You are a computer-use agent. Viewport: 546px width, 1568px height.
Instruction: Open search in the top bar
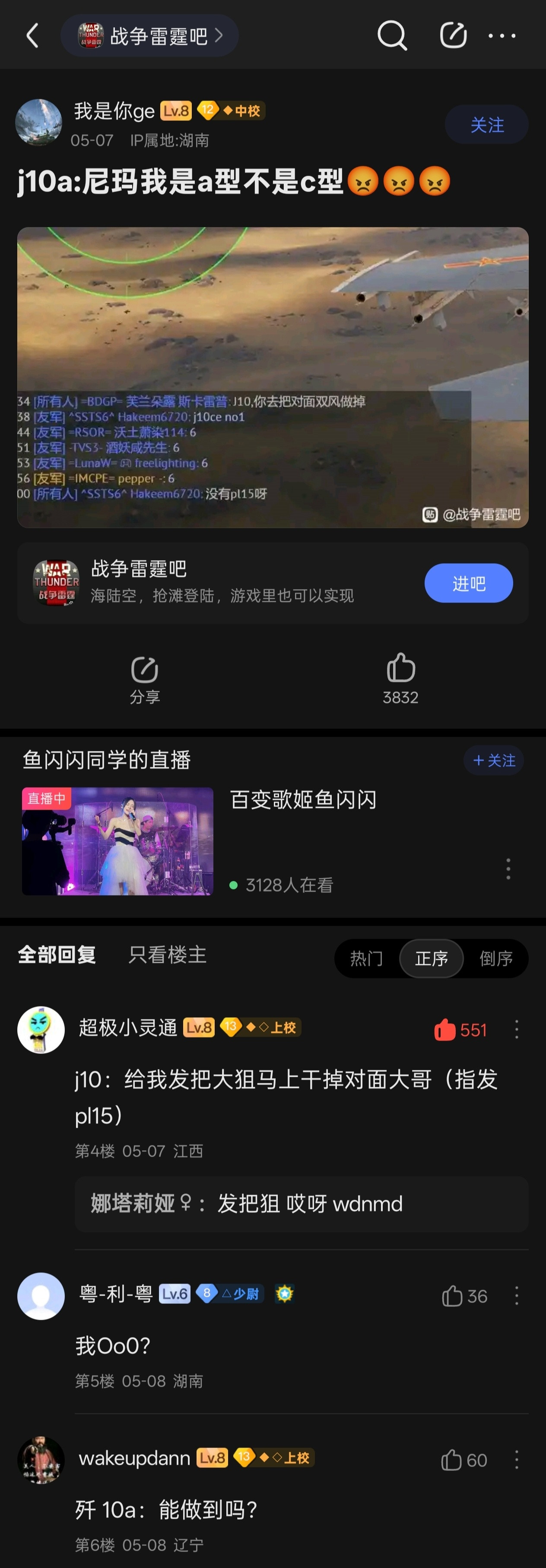pyautogui.click(x=391, y=36)
